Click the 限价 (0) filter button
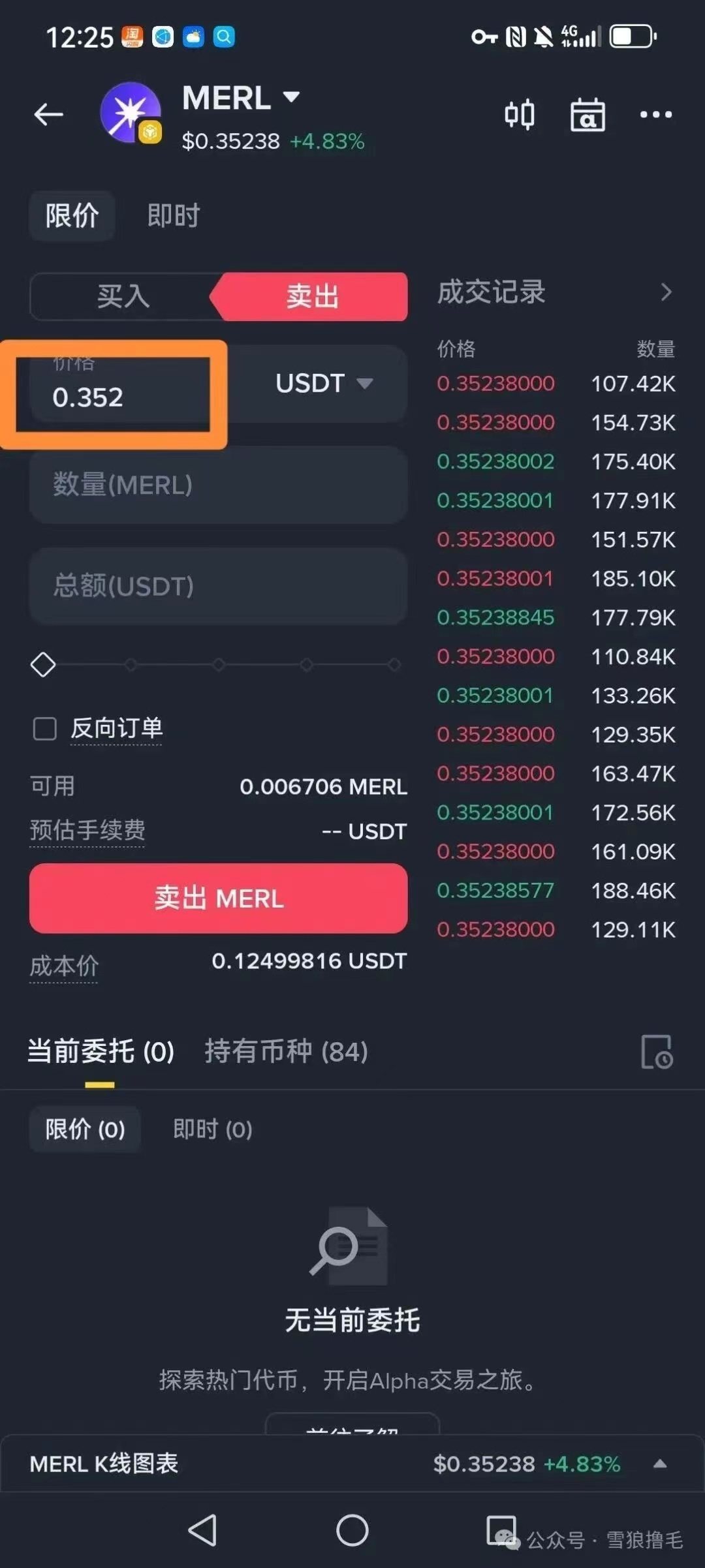 [84, 1129]
